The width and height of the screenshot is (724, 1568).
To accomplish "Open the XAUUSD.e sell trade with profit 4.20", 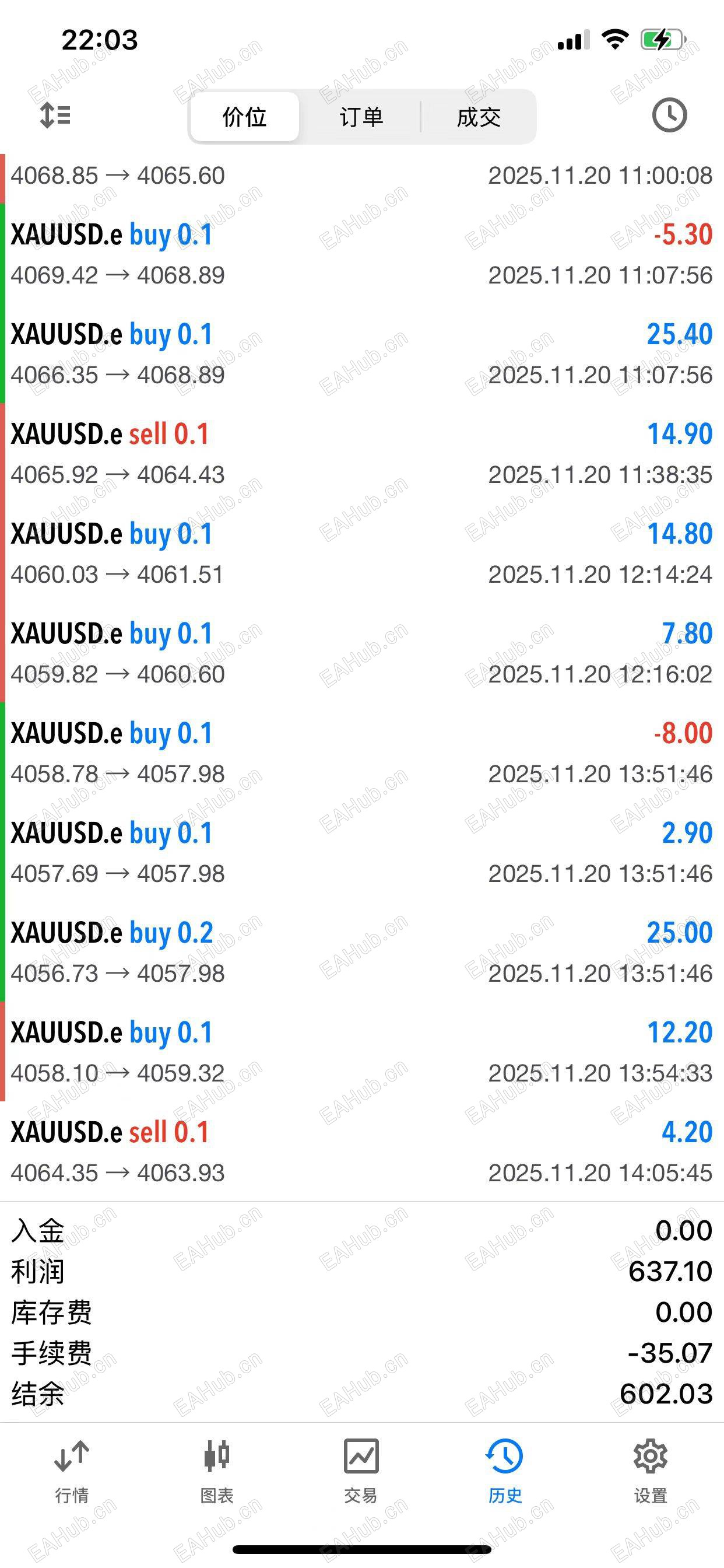I will click(x=361, y=1153).
